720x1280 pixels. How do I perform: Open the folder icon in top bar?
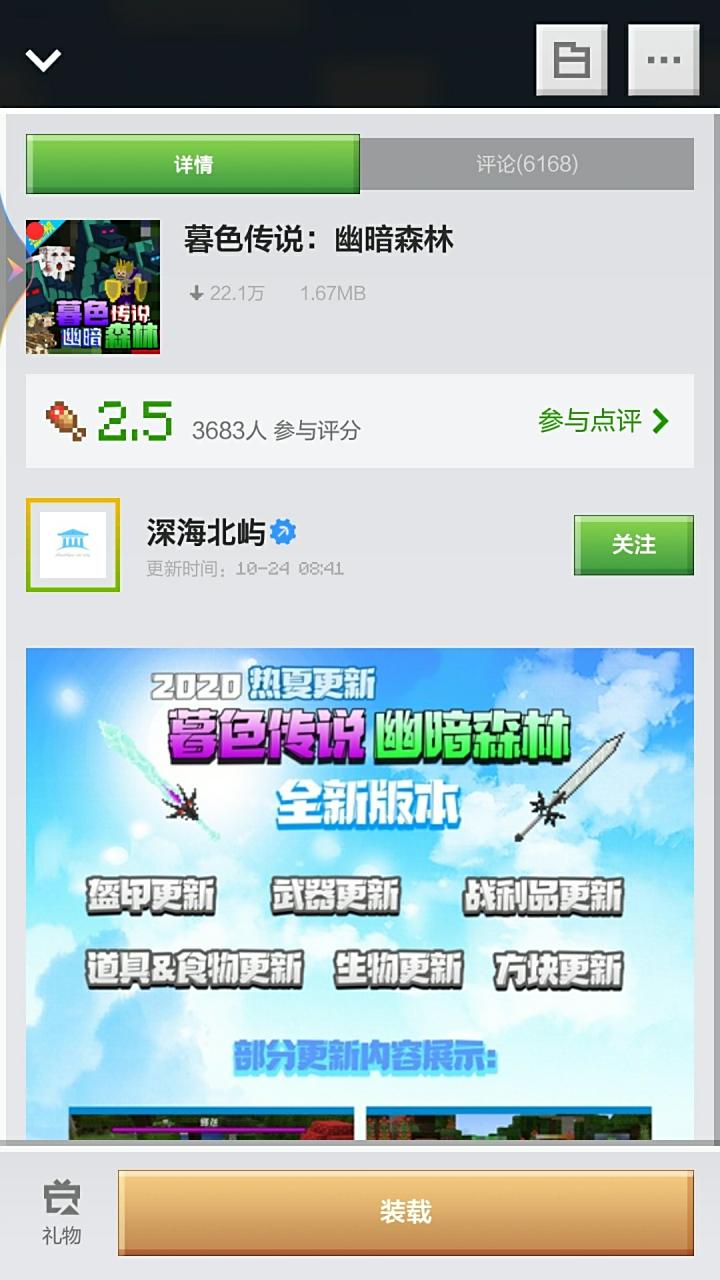coord(572,60)
